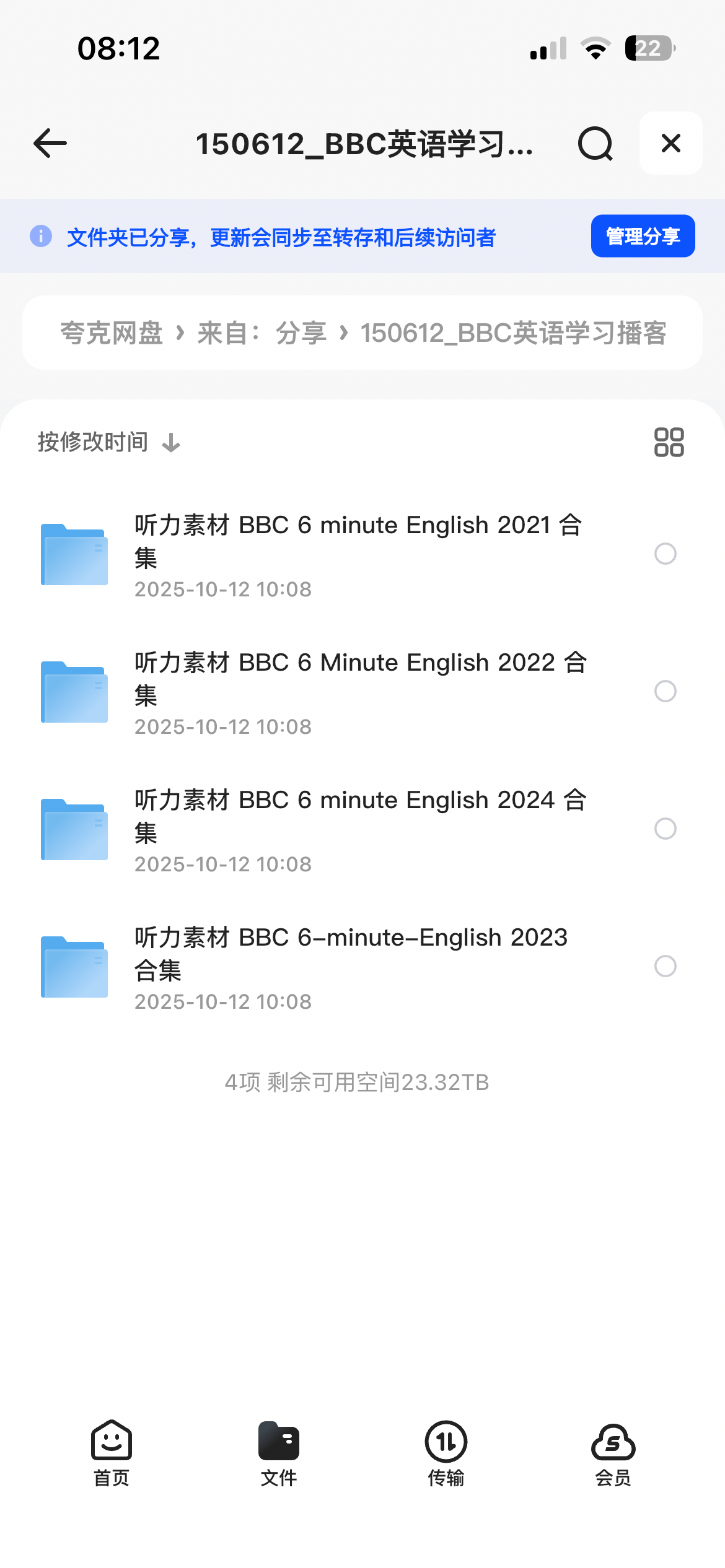Change the 按修改时间 sort order
The height and width of the screenshot is (1568, 725).
coord(108,442)
